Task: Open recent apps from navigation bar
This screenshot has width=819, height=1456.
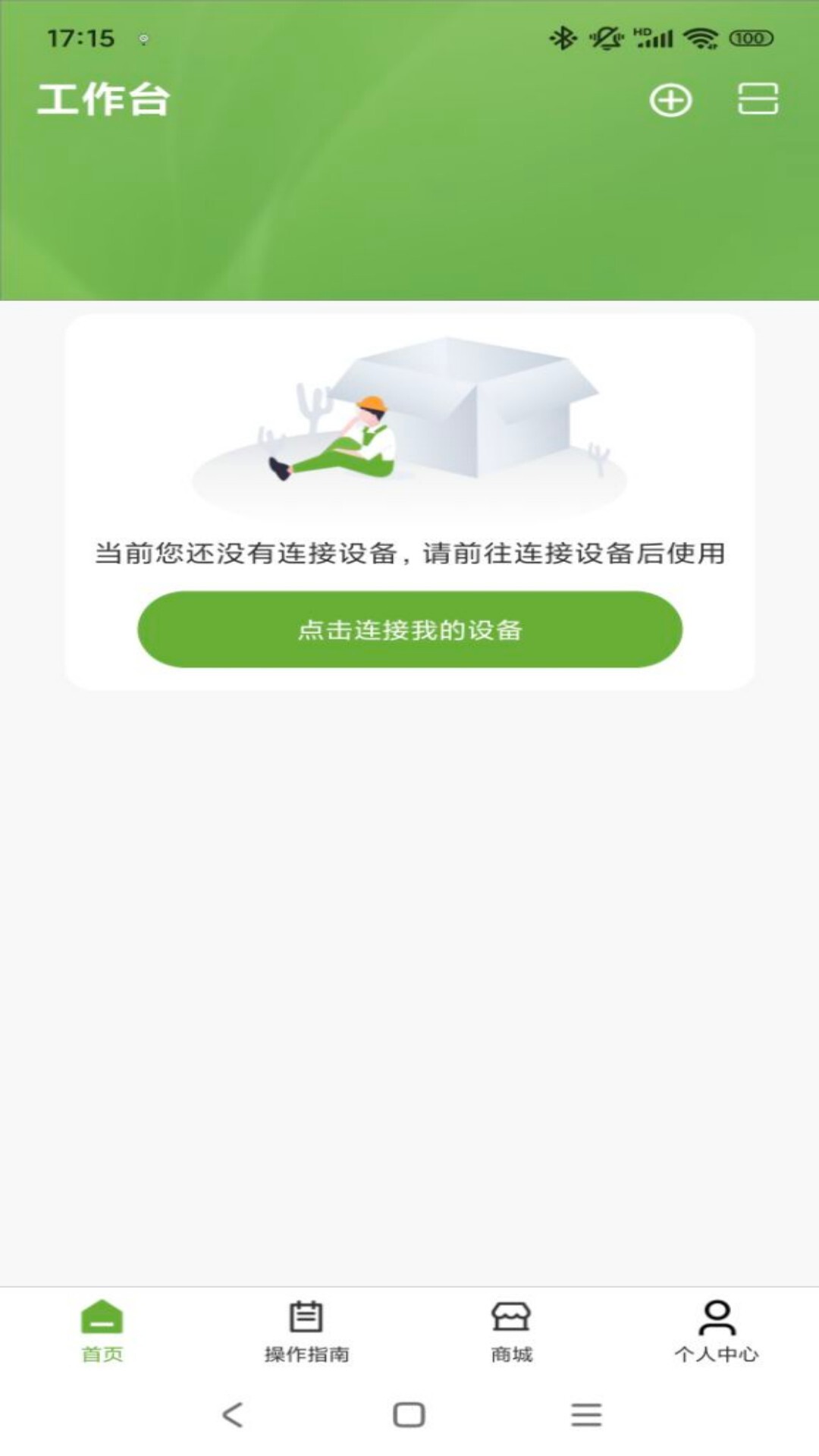Action: 586,1414
